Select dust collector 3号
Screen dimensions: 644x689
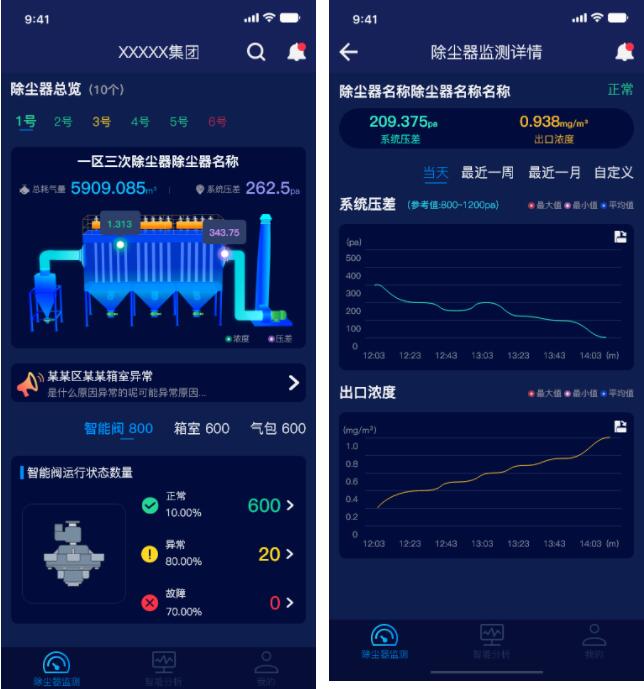[102, 122]
